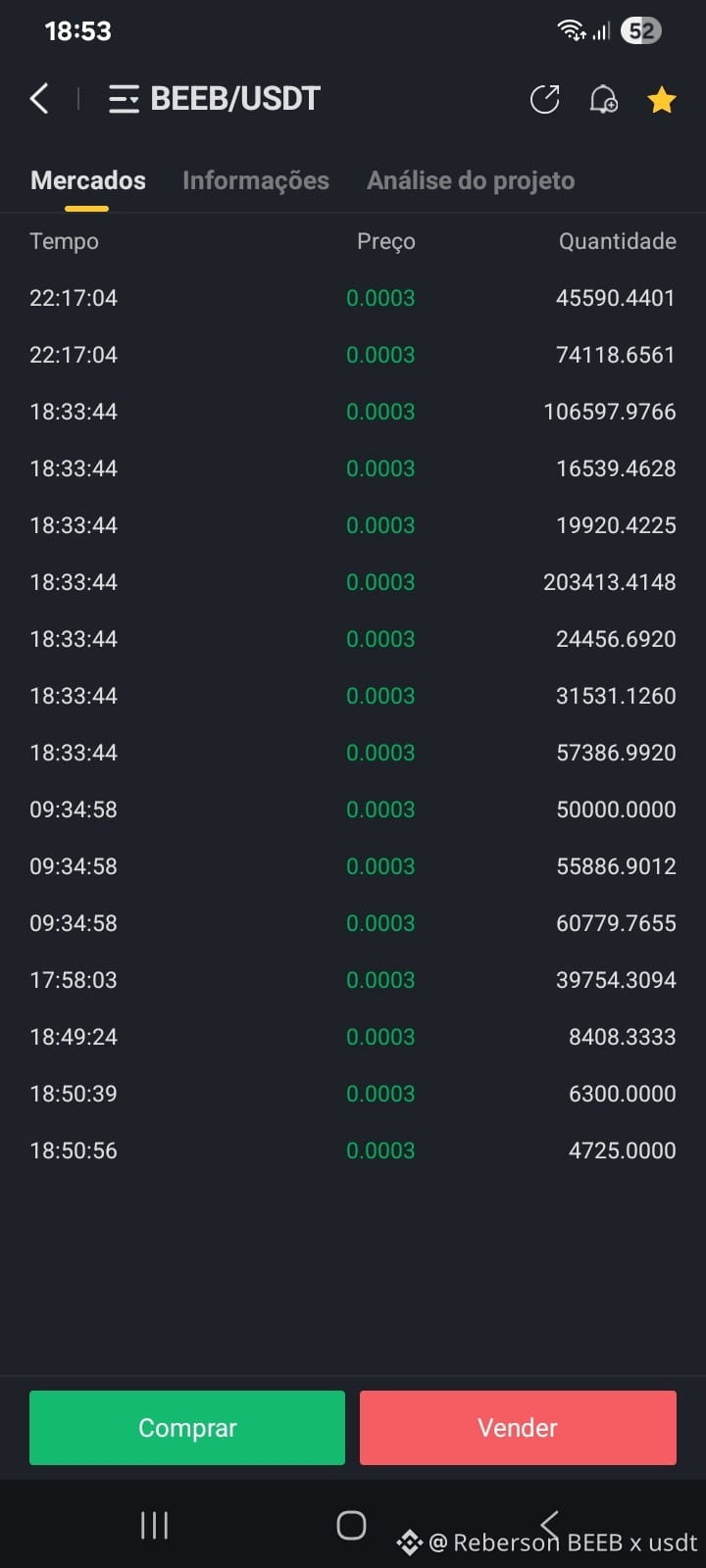Tap the red Vender button
This screenshot has width=706, height=1568.
[x=518, y=1428]
